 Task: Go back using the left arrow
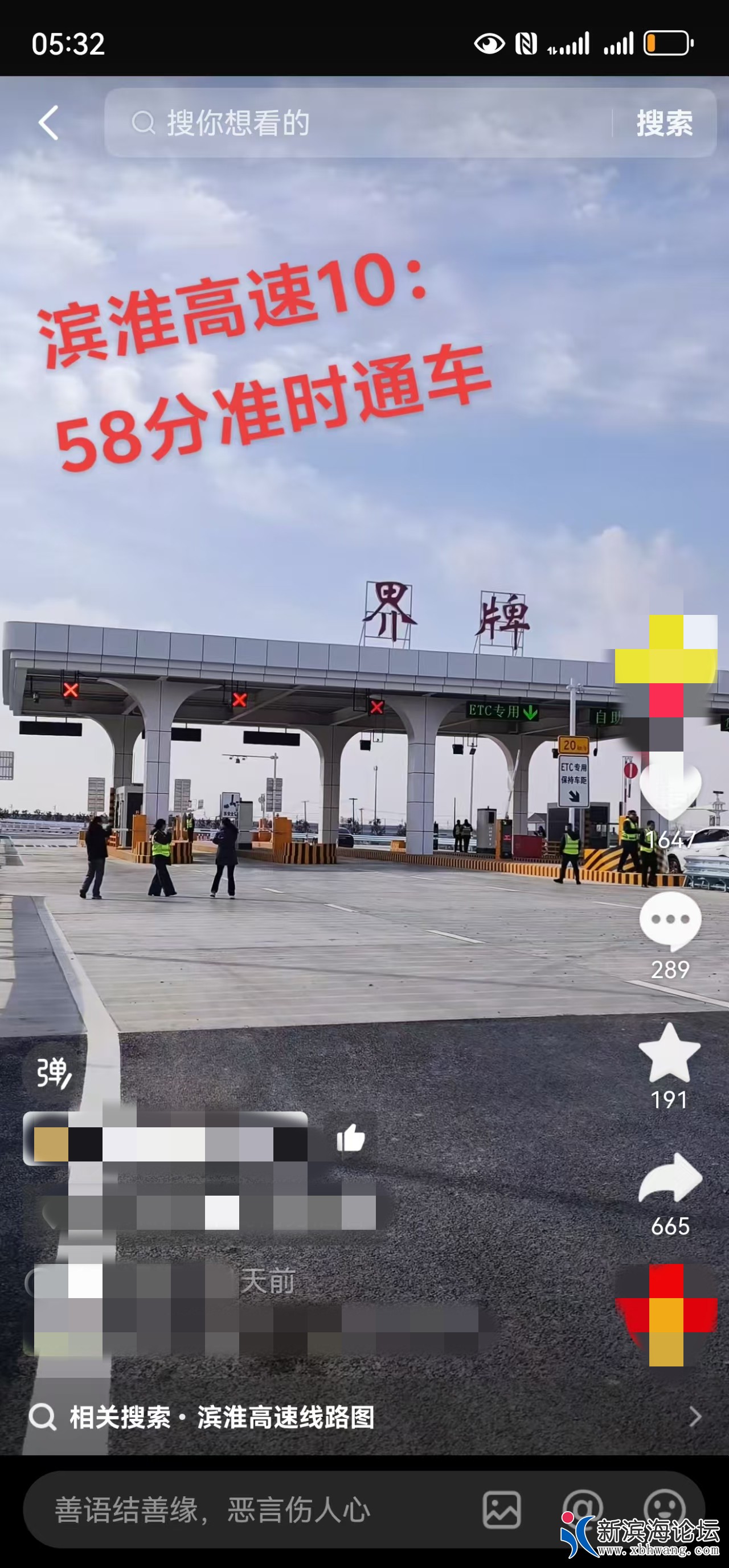[49, 122]
